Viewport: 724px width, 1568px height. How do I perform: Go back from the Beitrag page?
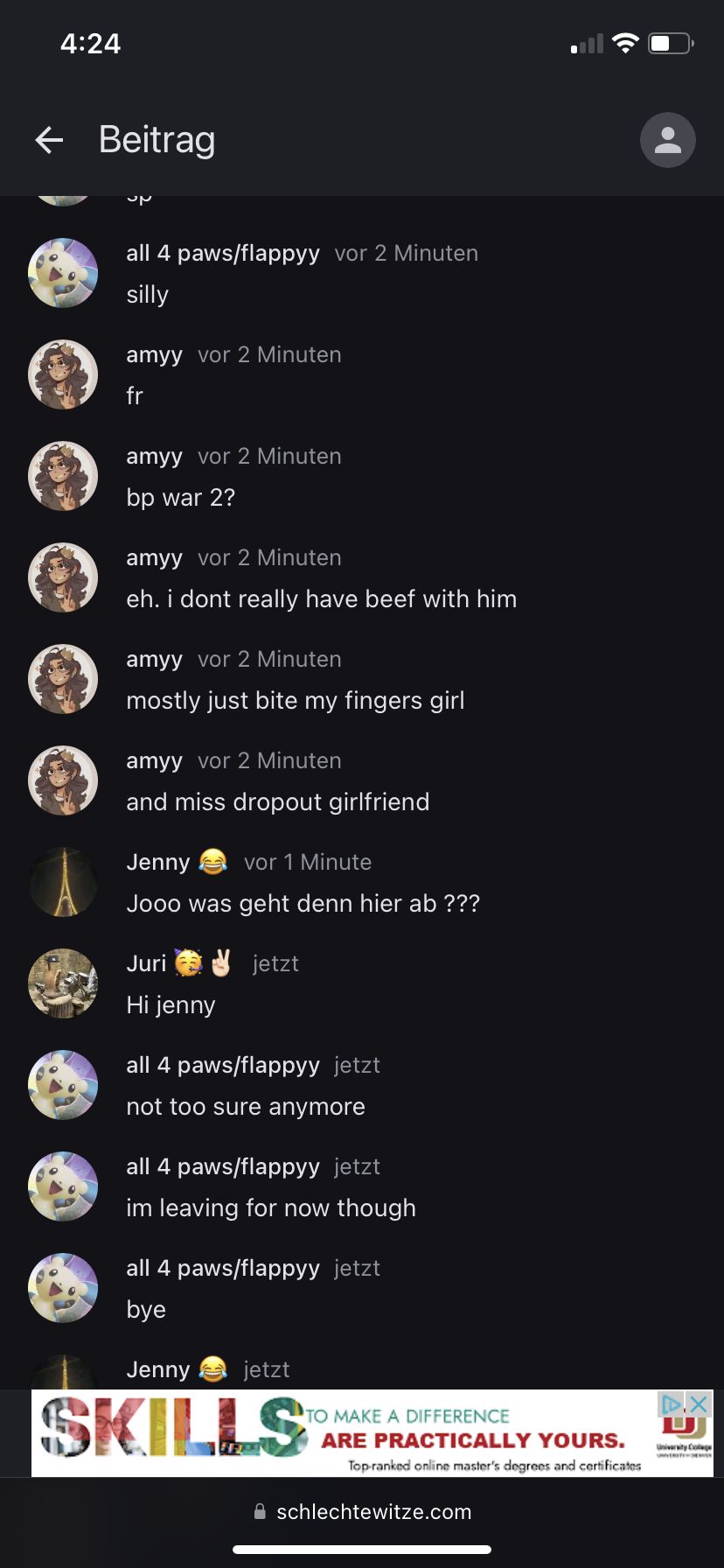click(49, 140)
